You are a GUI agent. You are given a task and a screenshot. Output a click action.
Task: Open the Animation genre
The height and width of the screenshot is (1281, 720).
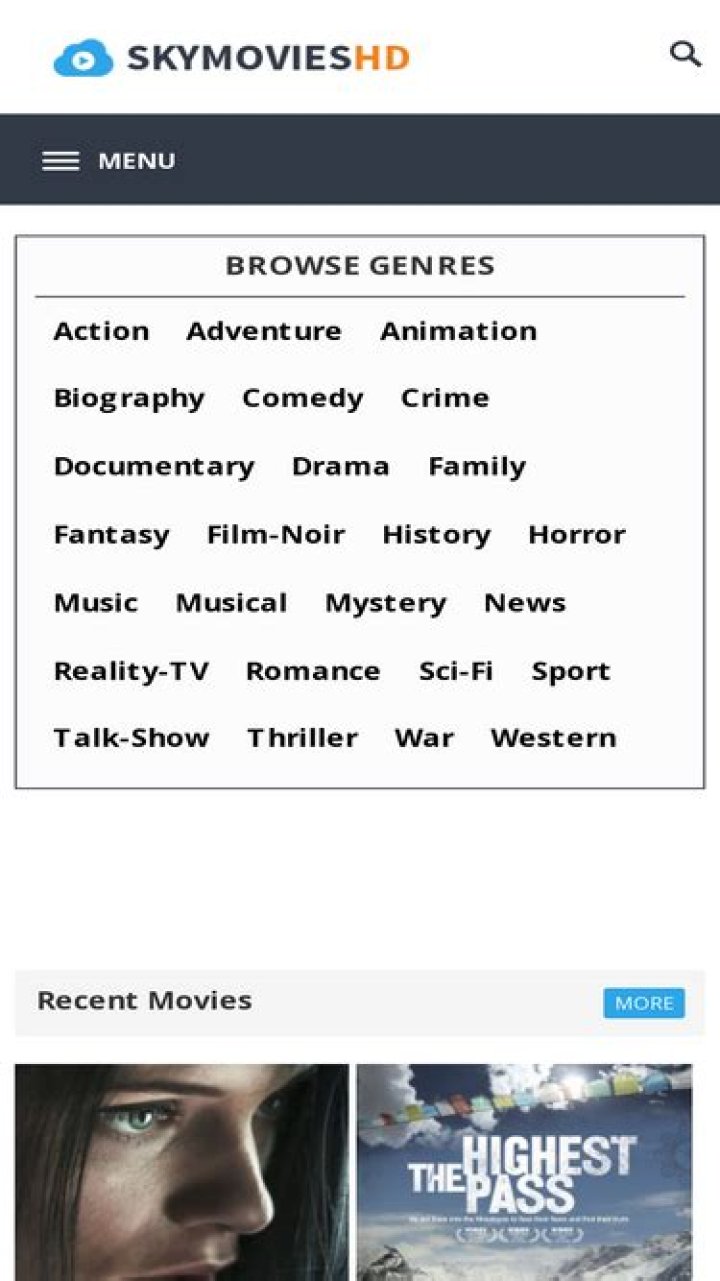coord(458,331)
